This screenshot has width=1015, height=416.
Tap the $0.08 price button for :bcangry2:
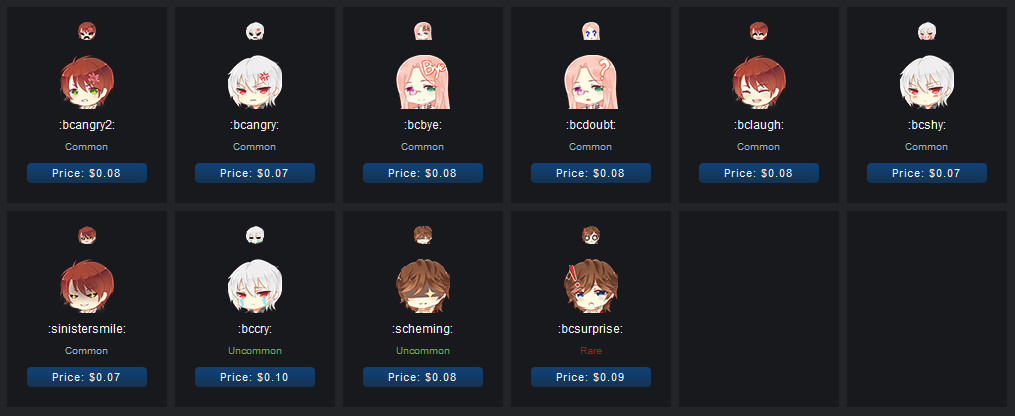click(87, 173)
